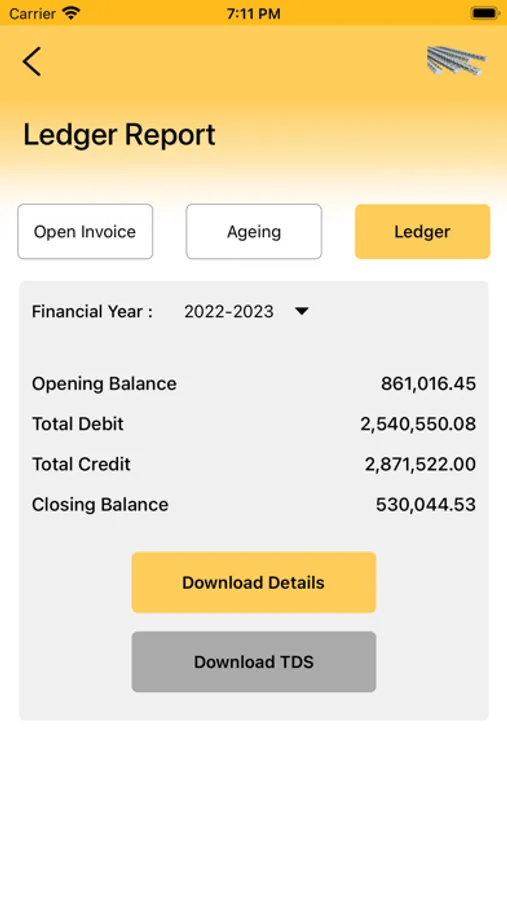The image size is (507, 900).
Task: Open the Financial Year 2022-2023 dropdown
Action: coord(246,312)
